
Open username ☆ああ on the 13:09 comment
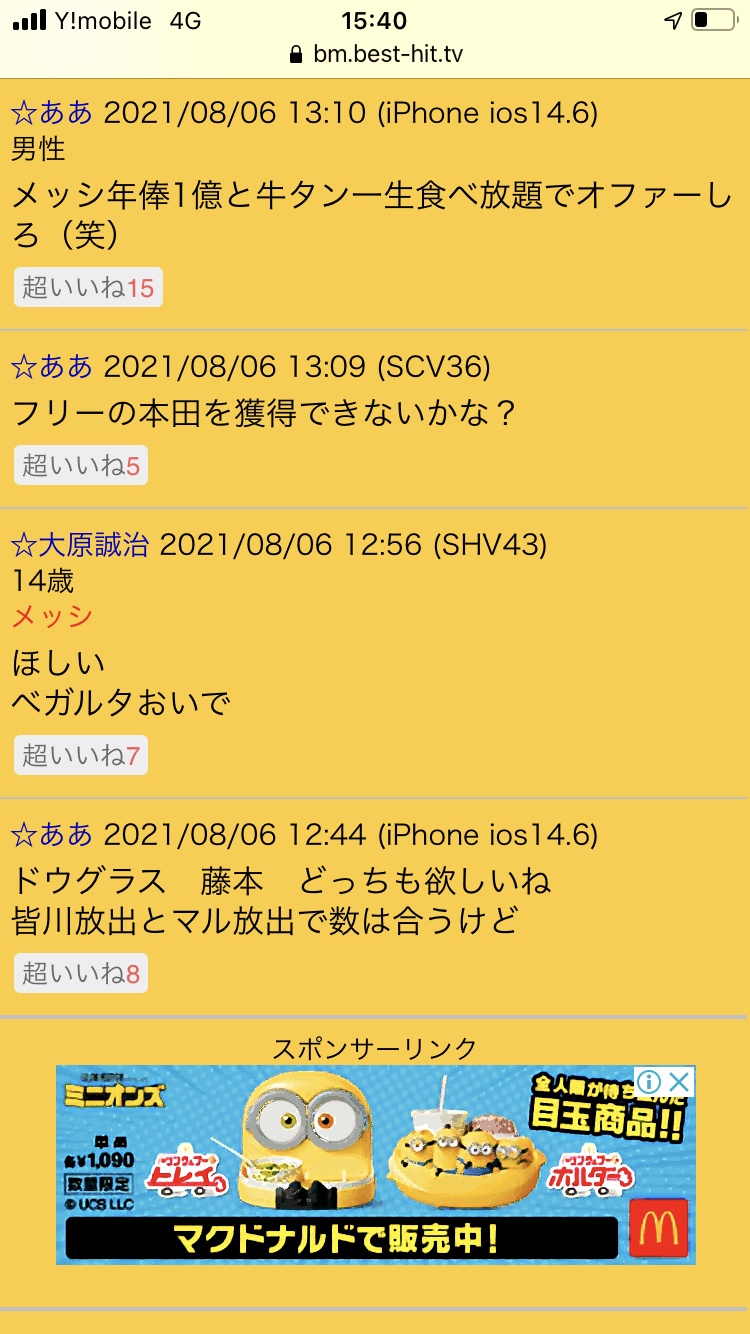coord(52,366)
